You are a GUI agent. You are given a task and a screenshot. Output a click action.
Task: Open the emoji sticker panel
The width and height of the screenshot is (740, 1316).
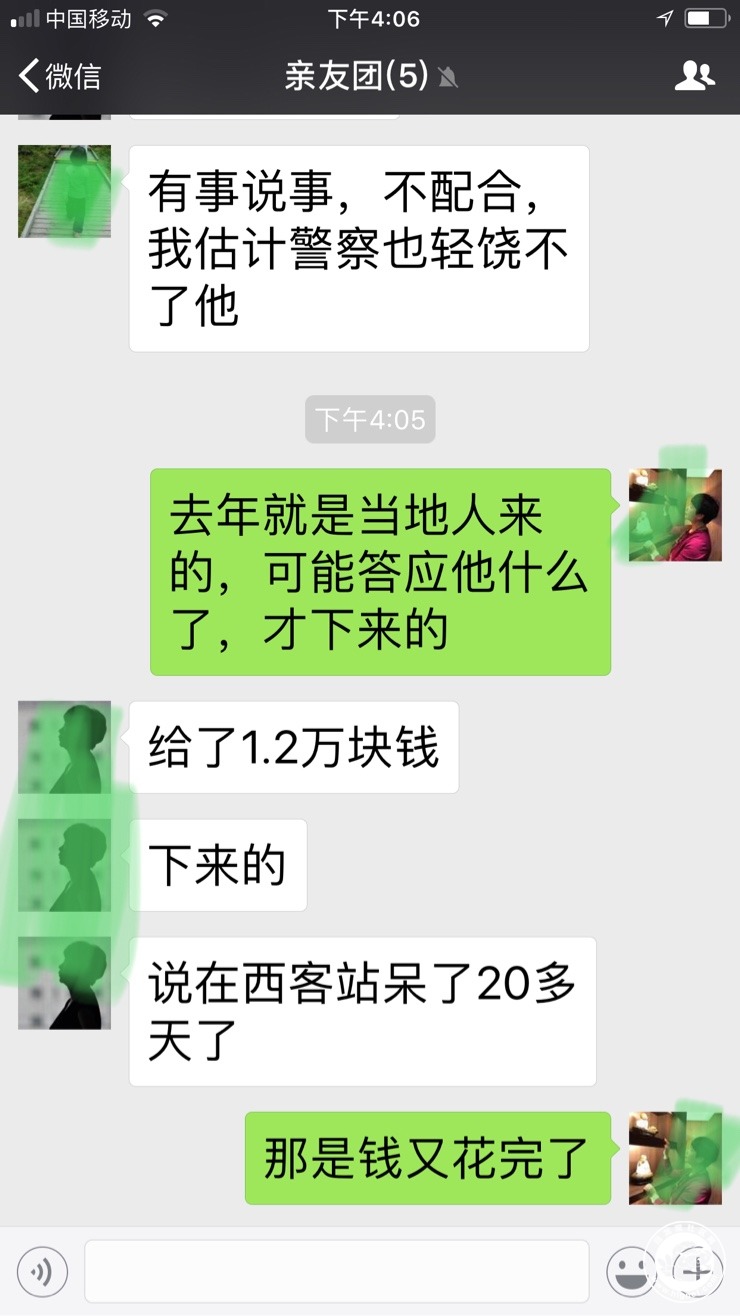(631, 1272)
